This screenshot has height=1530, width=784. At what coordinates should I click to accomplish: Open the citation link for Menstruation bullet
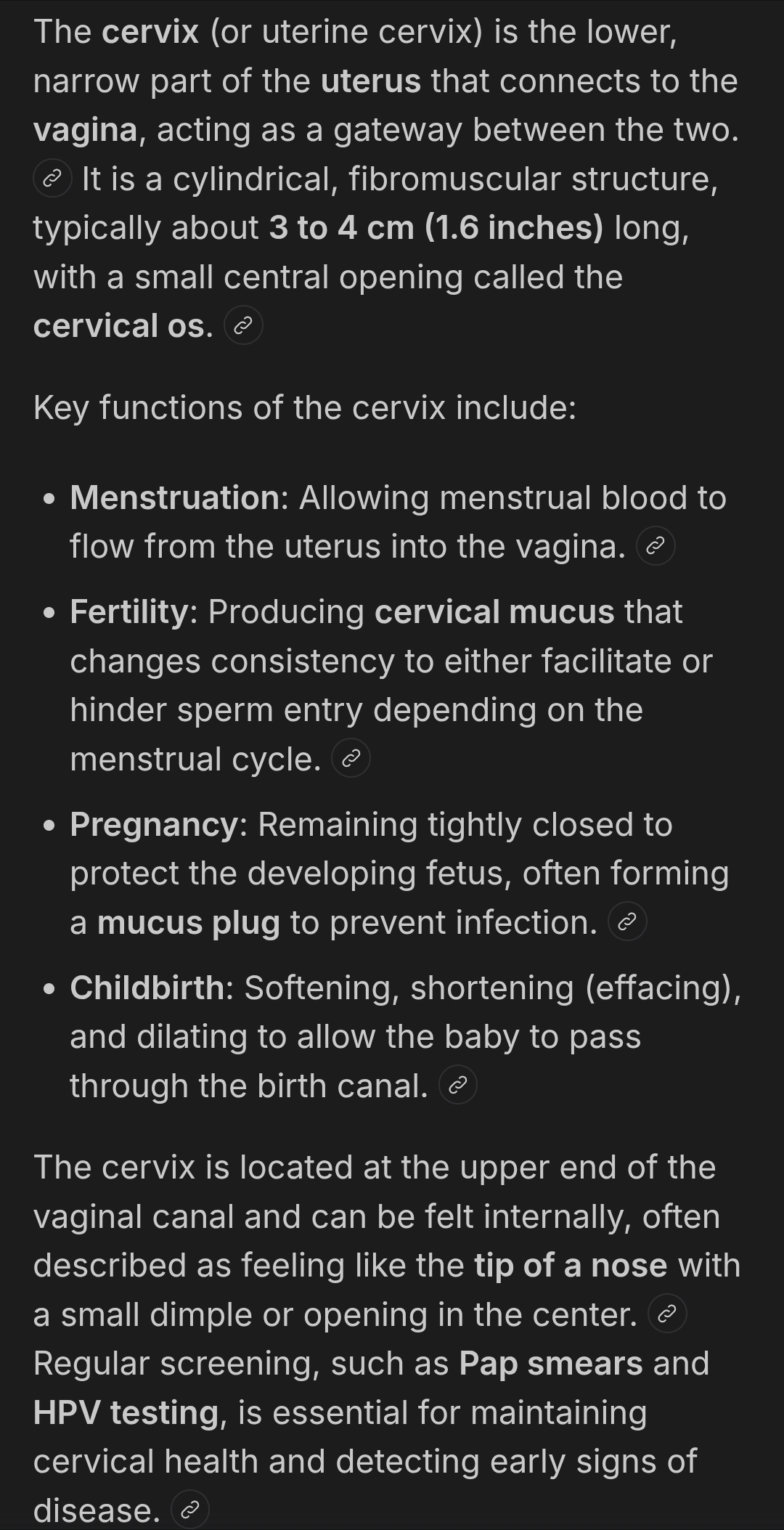(x=656, y=547)
